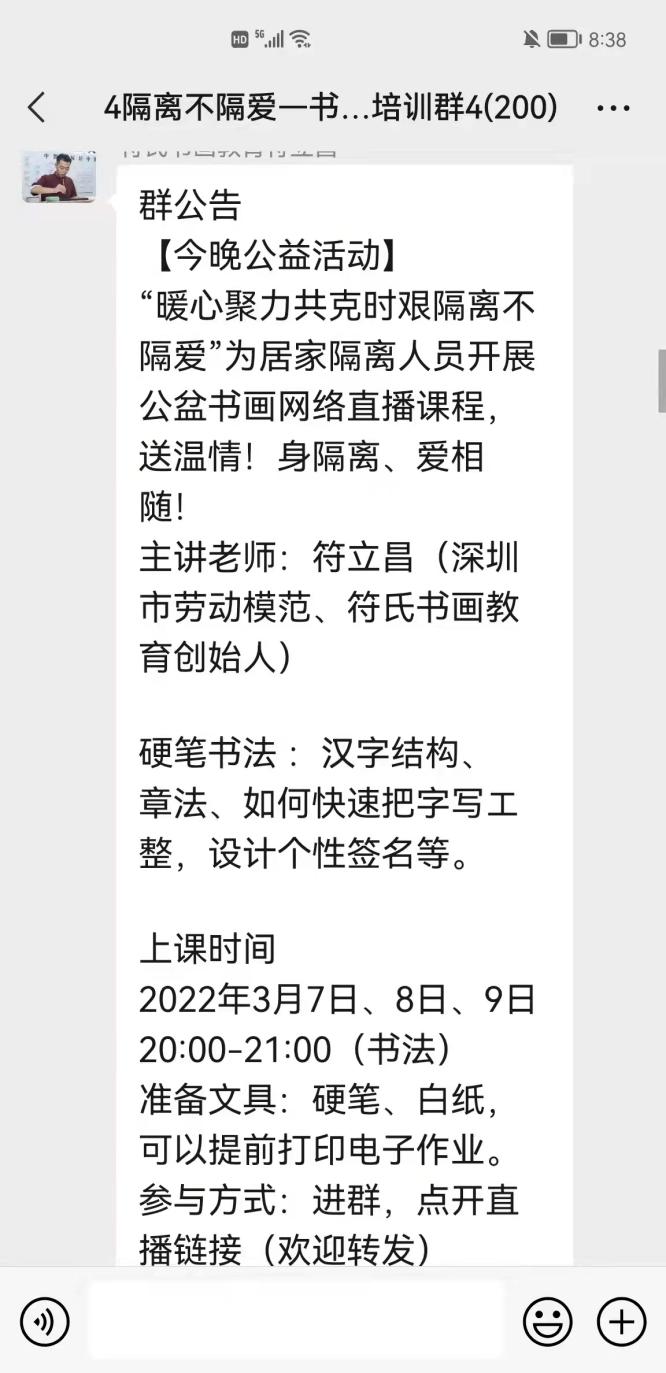Open the 群公告 announcement message
Image resolution: width=666 pixels, height=1373 pixels.
click(344, 700)
